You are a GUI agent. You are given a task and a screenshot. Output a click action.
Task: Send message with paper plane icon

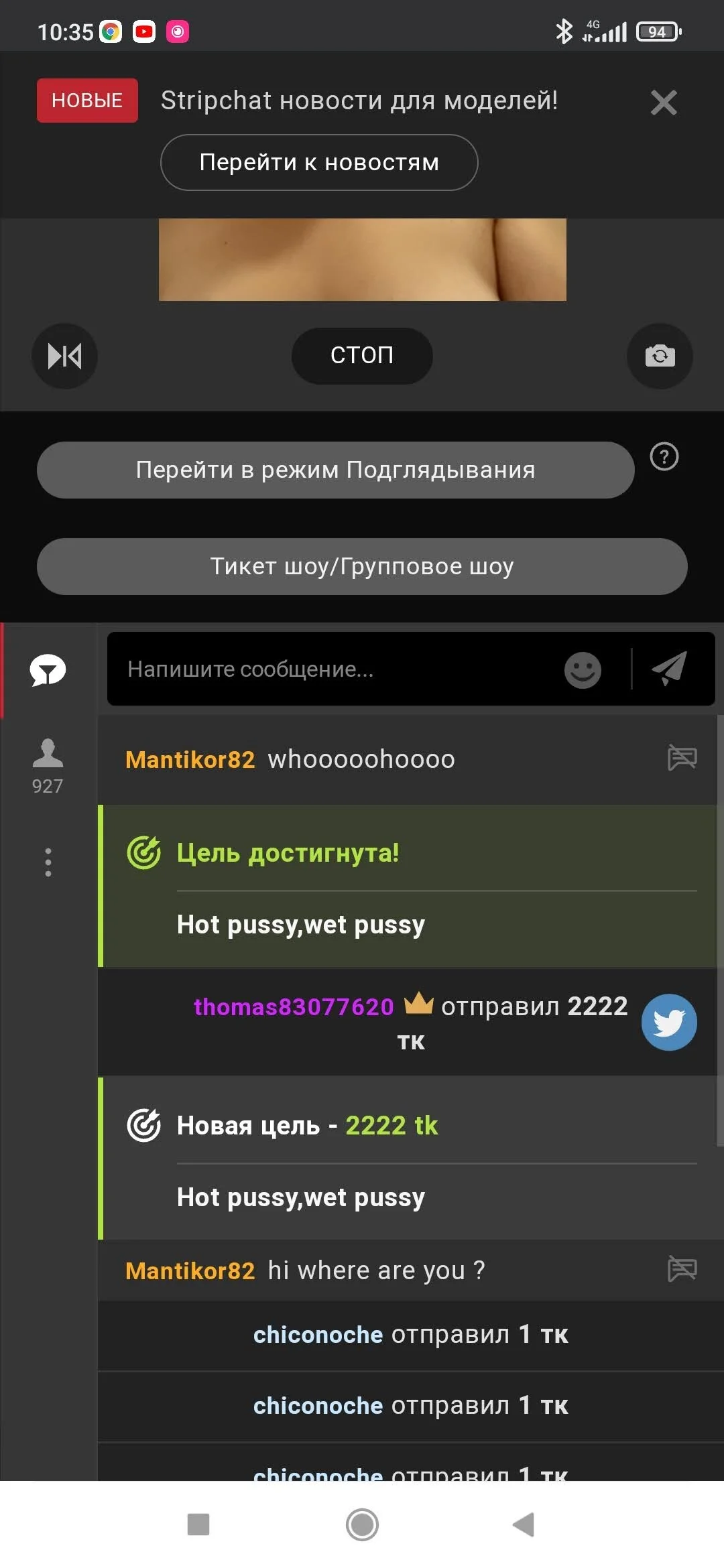point(670,668)
